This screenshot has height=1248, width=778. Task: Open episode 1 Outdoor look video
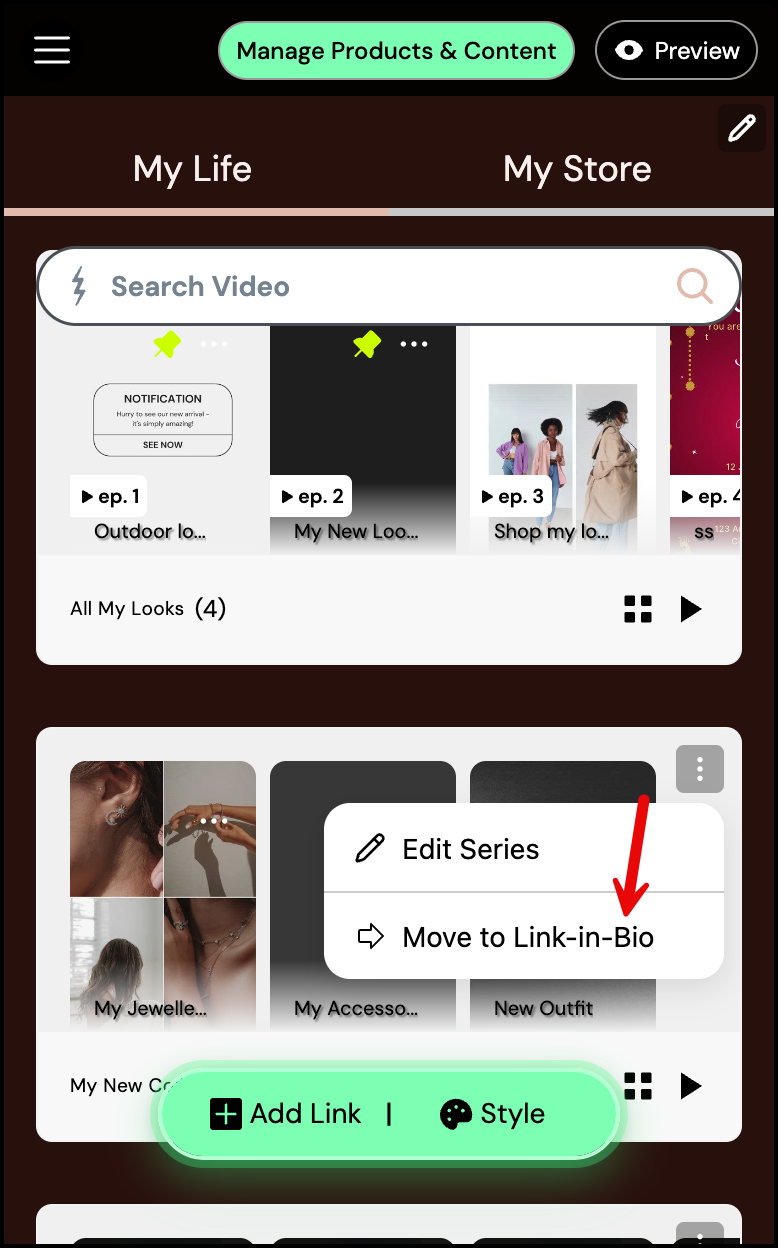(x=162, y=440)
